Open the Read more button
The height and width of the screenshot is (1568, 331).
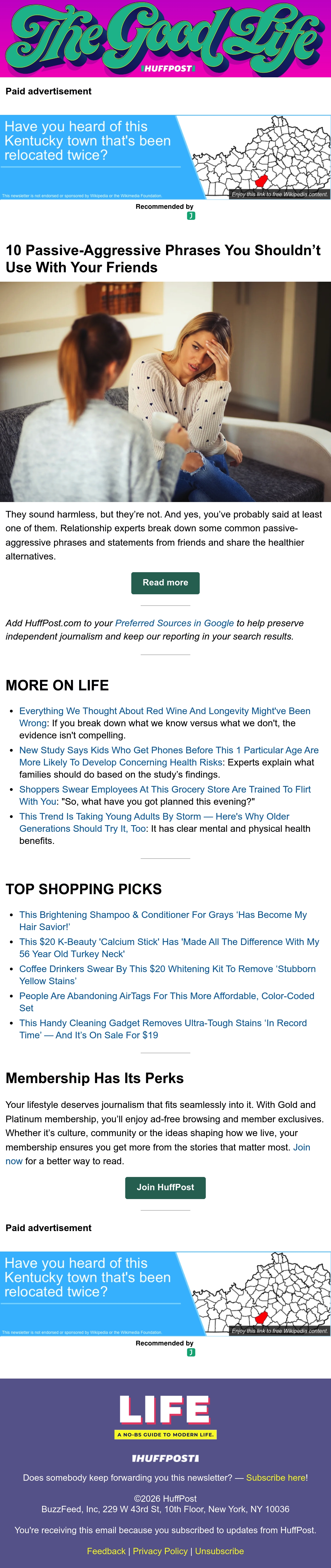165,582
